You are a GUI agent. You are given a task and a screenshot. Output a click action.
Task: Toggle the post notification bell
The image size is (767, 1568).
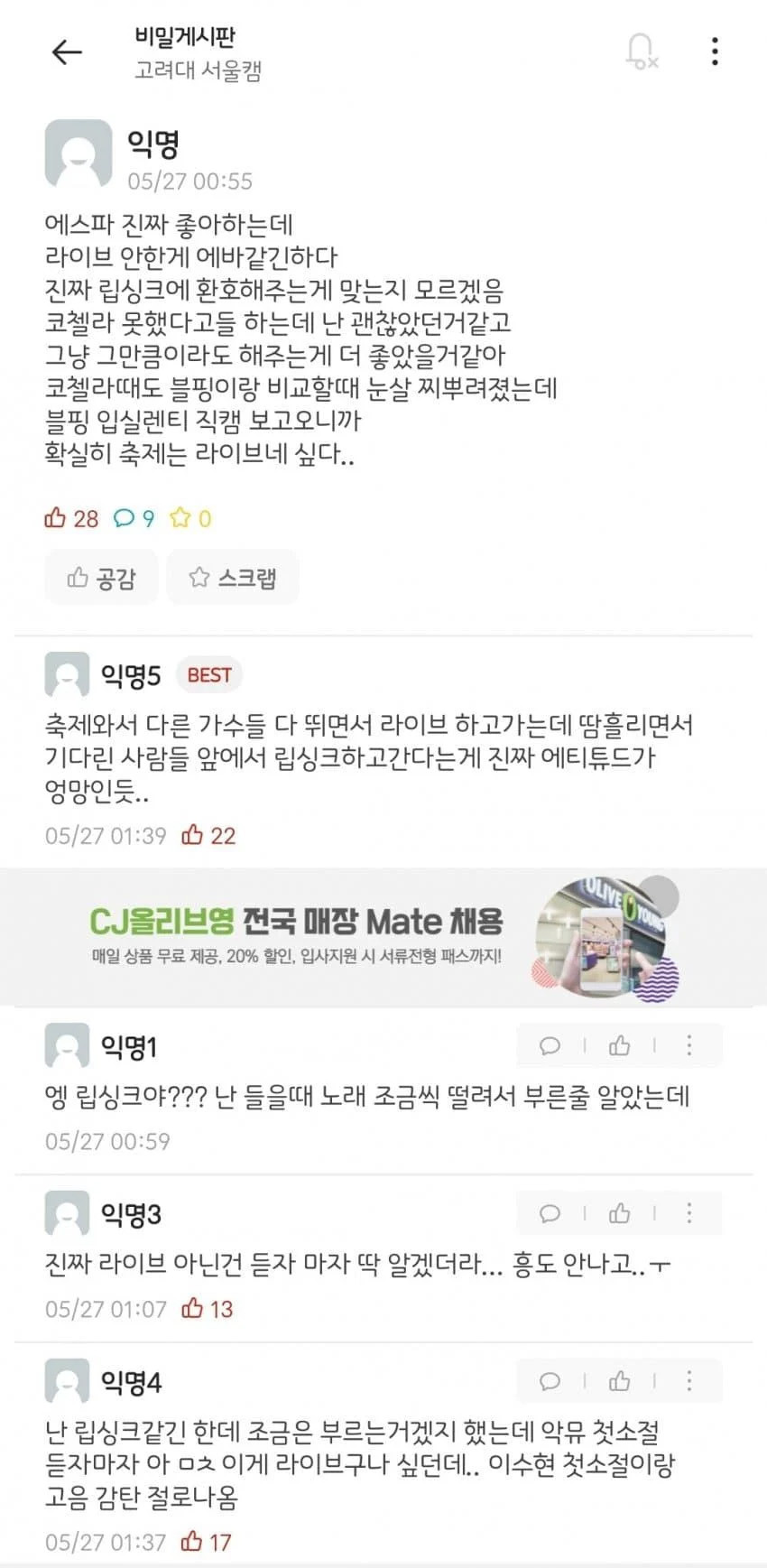tap(641, 51)
